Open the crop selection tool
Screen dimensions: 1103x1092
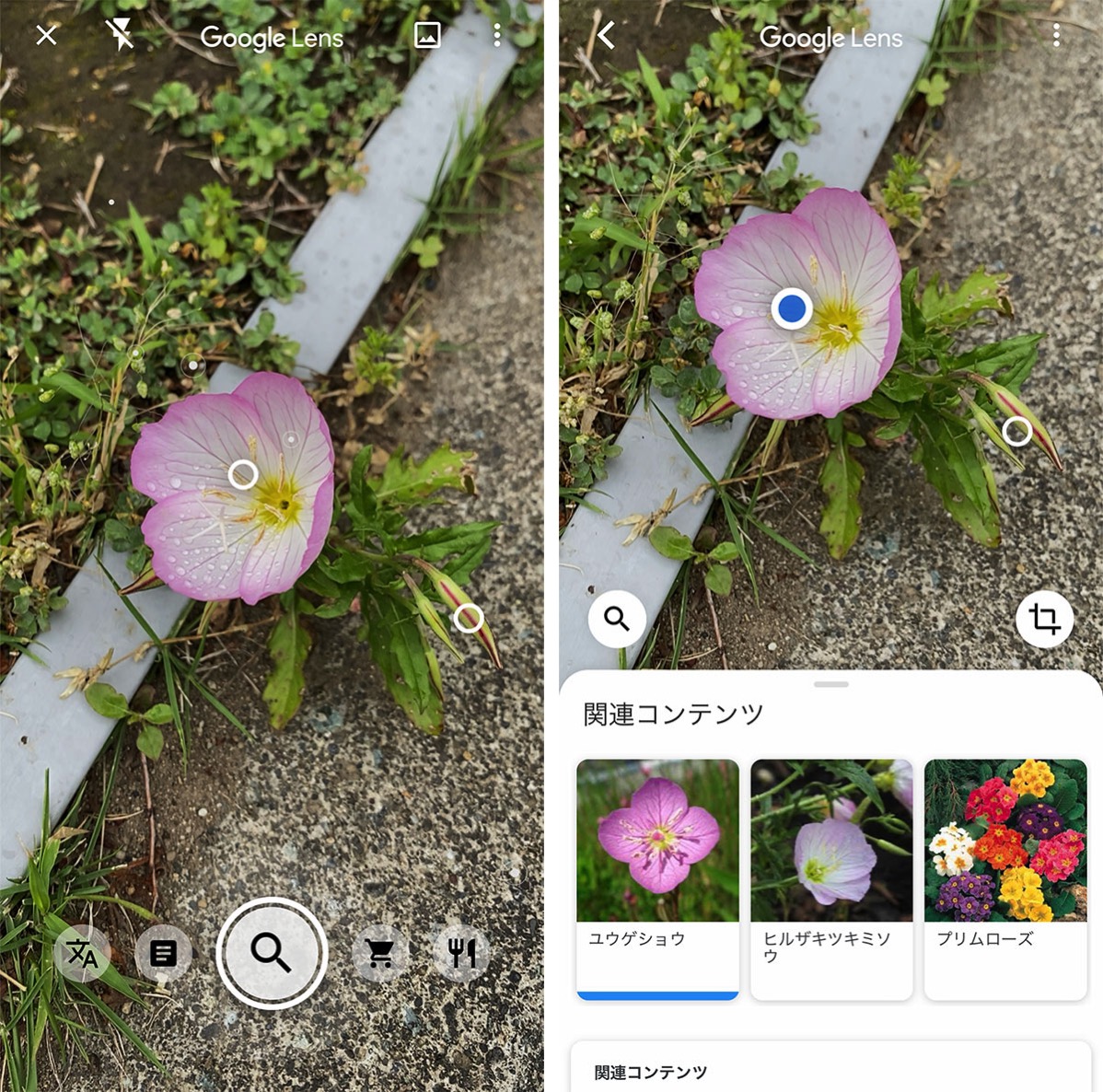coord(1044,619)
